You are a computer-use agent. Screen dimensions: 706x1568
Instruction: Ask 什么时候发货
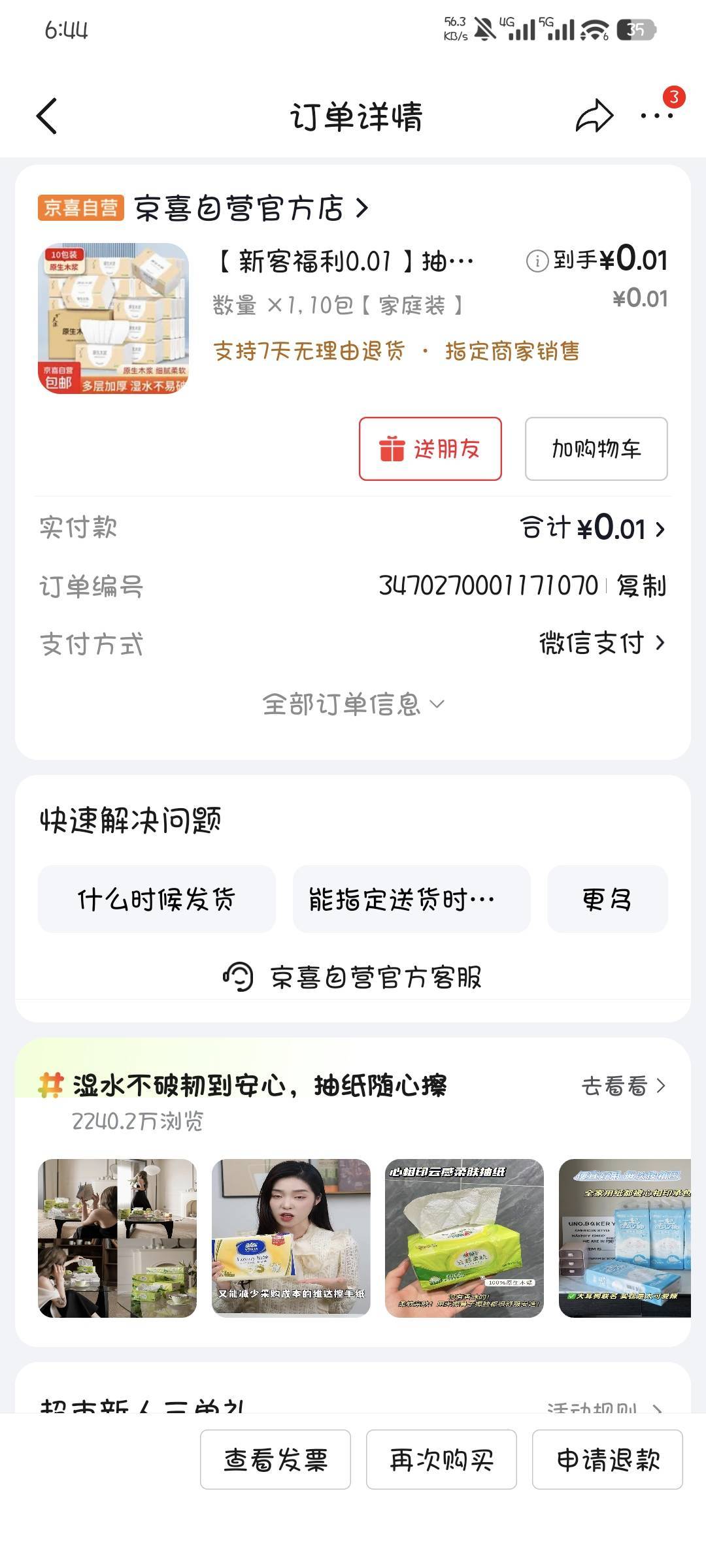(x=156, y=899)
